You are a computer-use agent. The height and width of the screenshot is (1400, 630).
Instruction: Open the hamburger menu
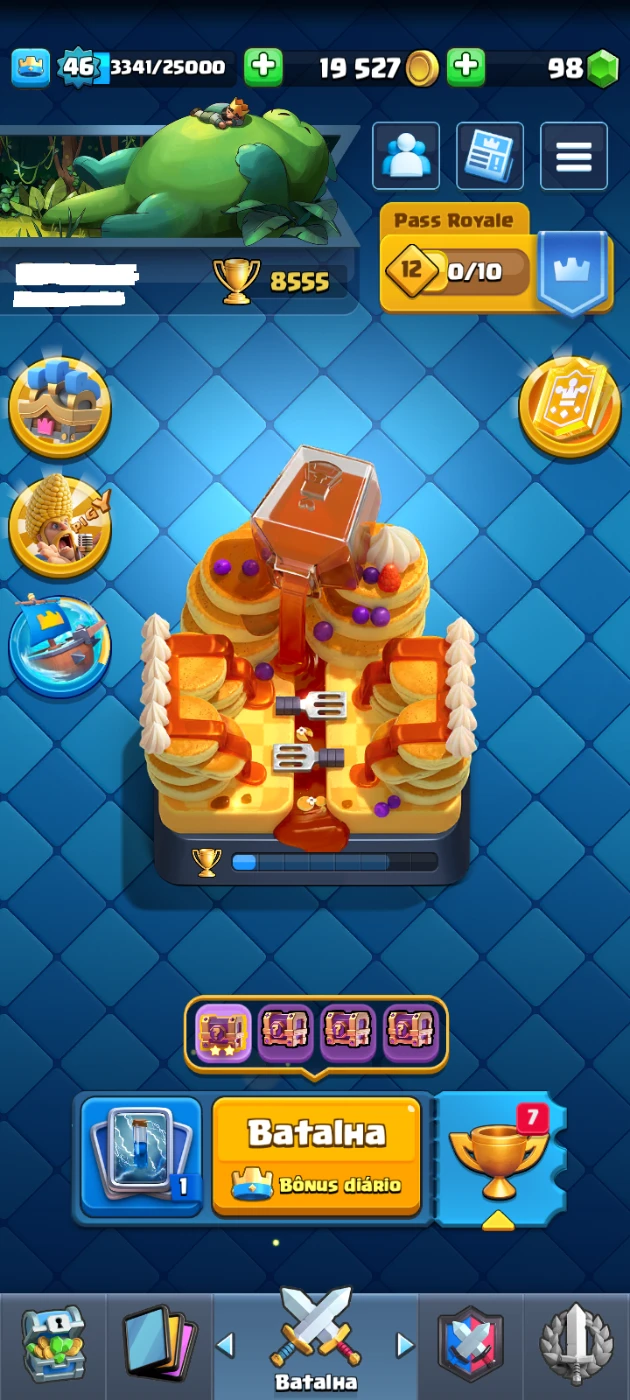[x=574, y=156]
